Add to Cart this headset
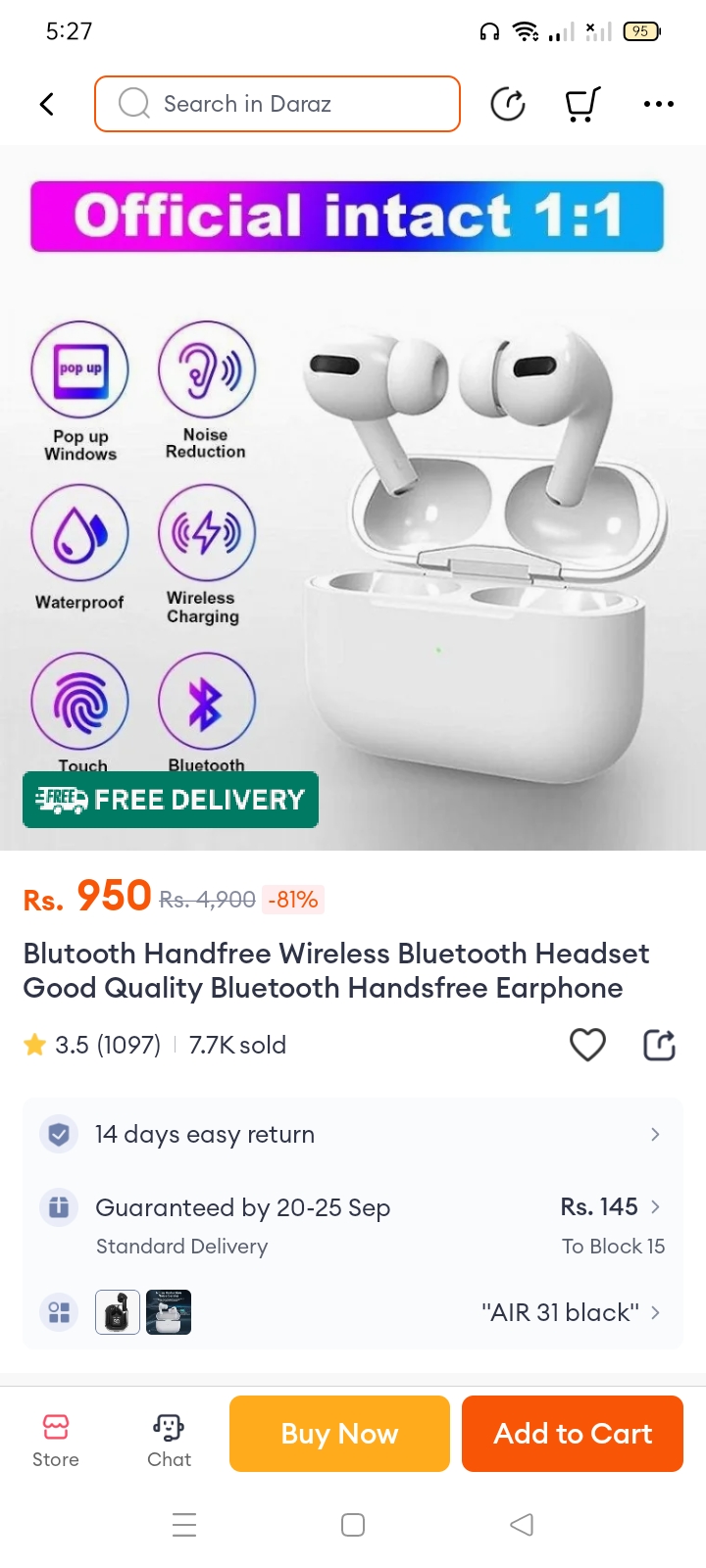This screenshot has height=1568, width=706. tap(573, 1434)
